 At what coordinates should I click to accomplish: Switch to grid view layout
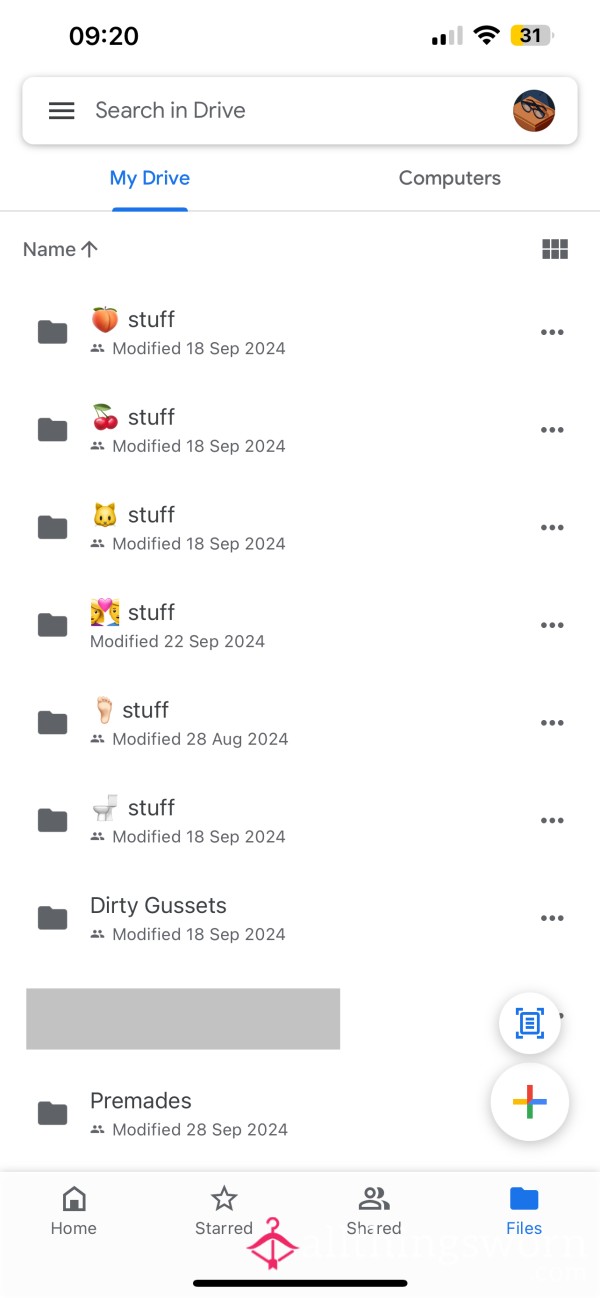point(555,249)
